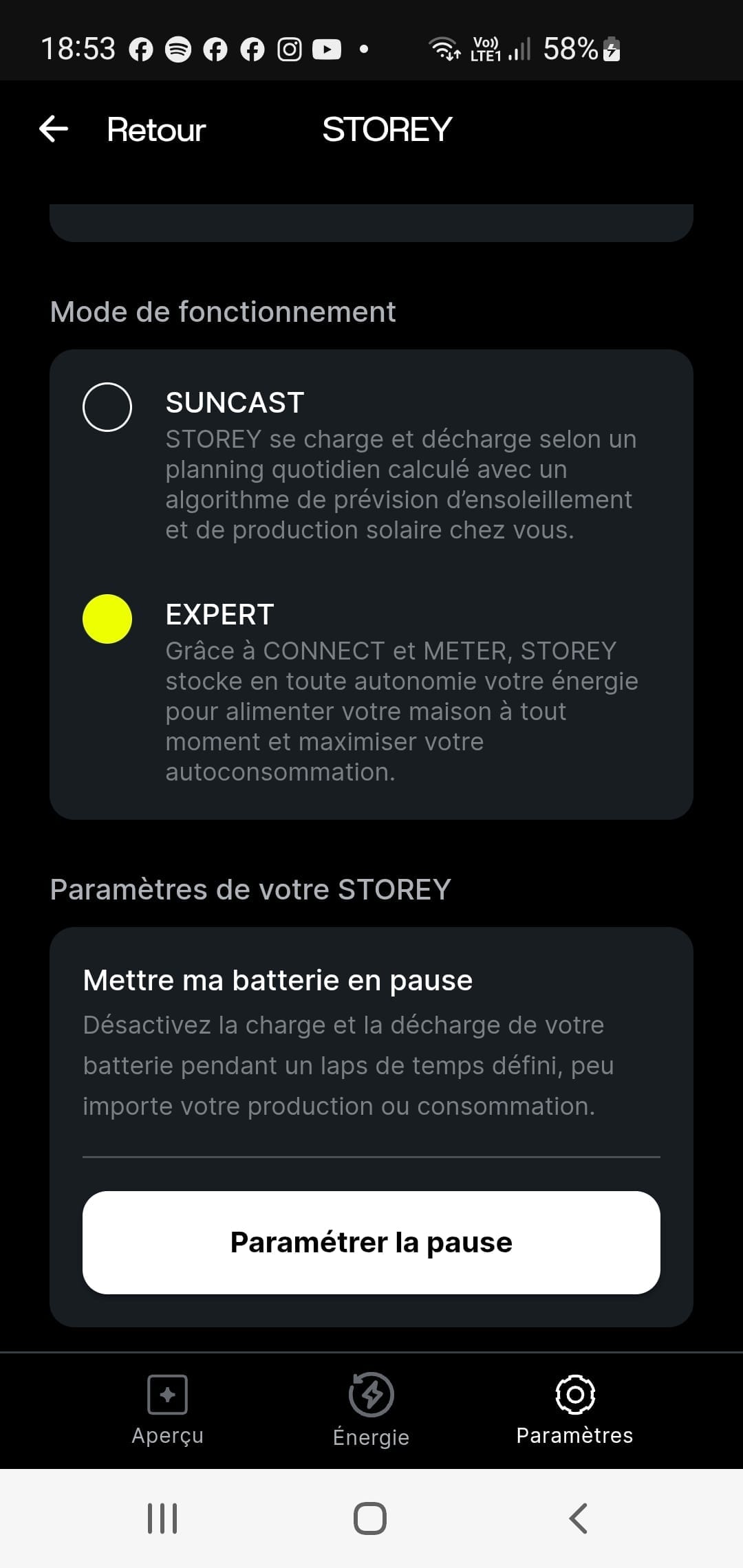Tap the Paramétrer la pause button
Screen dimensions: 743x1568
371,1242
